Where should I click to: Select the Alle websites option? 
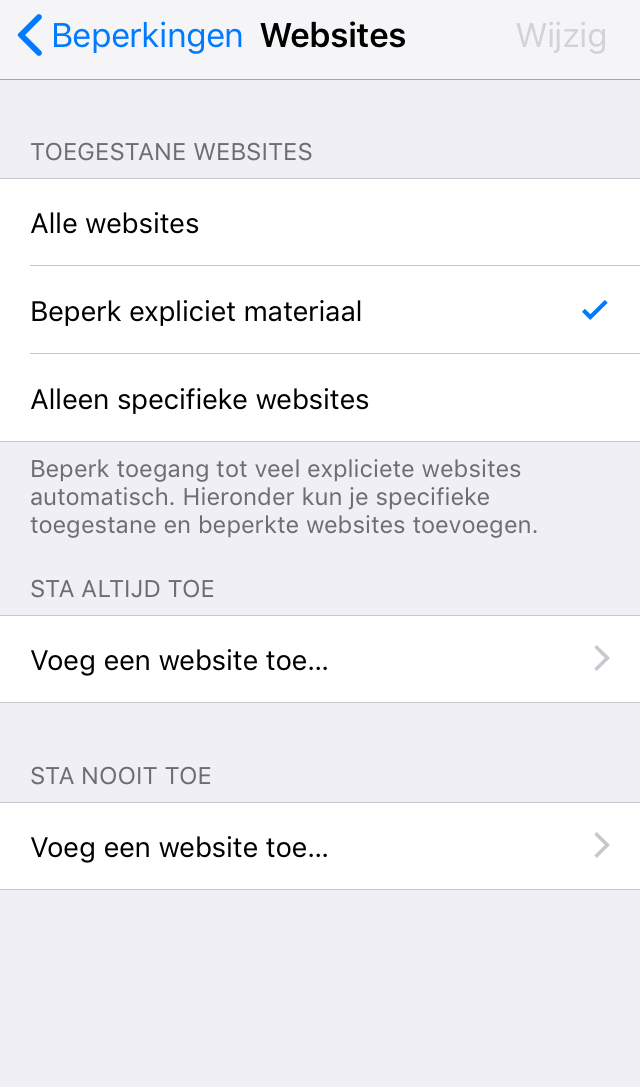(x=320, y=223)
